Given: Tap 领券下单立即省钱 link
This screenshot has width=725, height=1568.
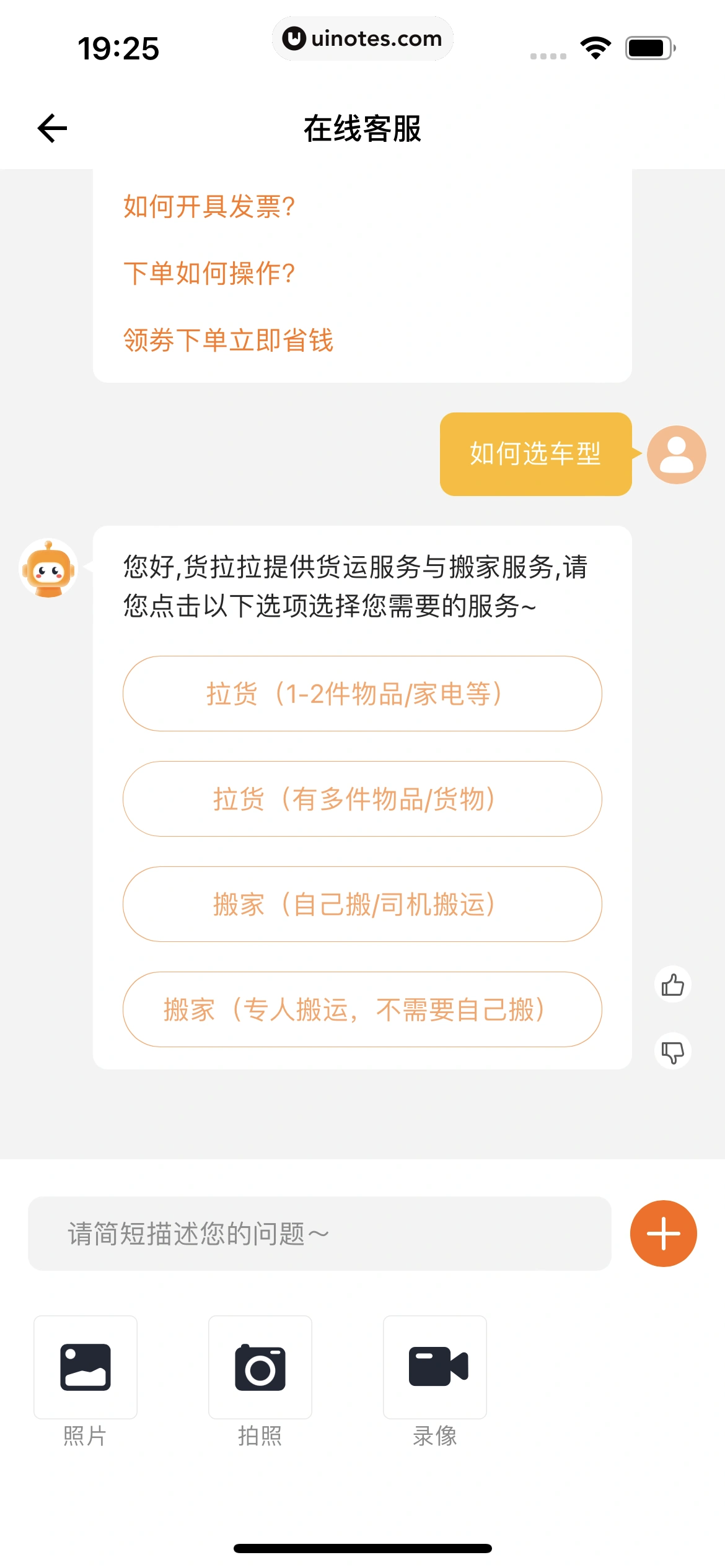Looking at the screenshot, I should click(x=228, y=340).
